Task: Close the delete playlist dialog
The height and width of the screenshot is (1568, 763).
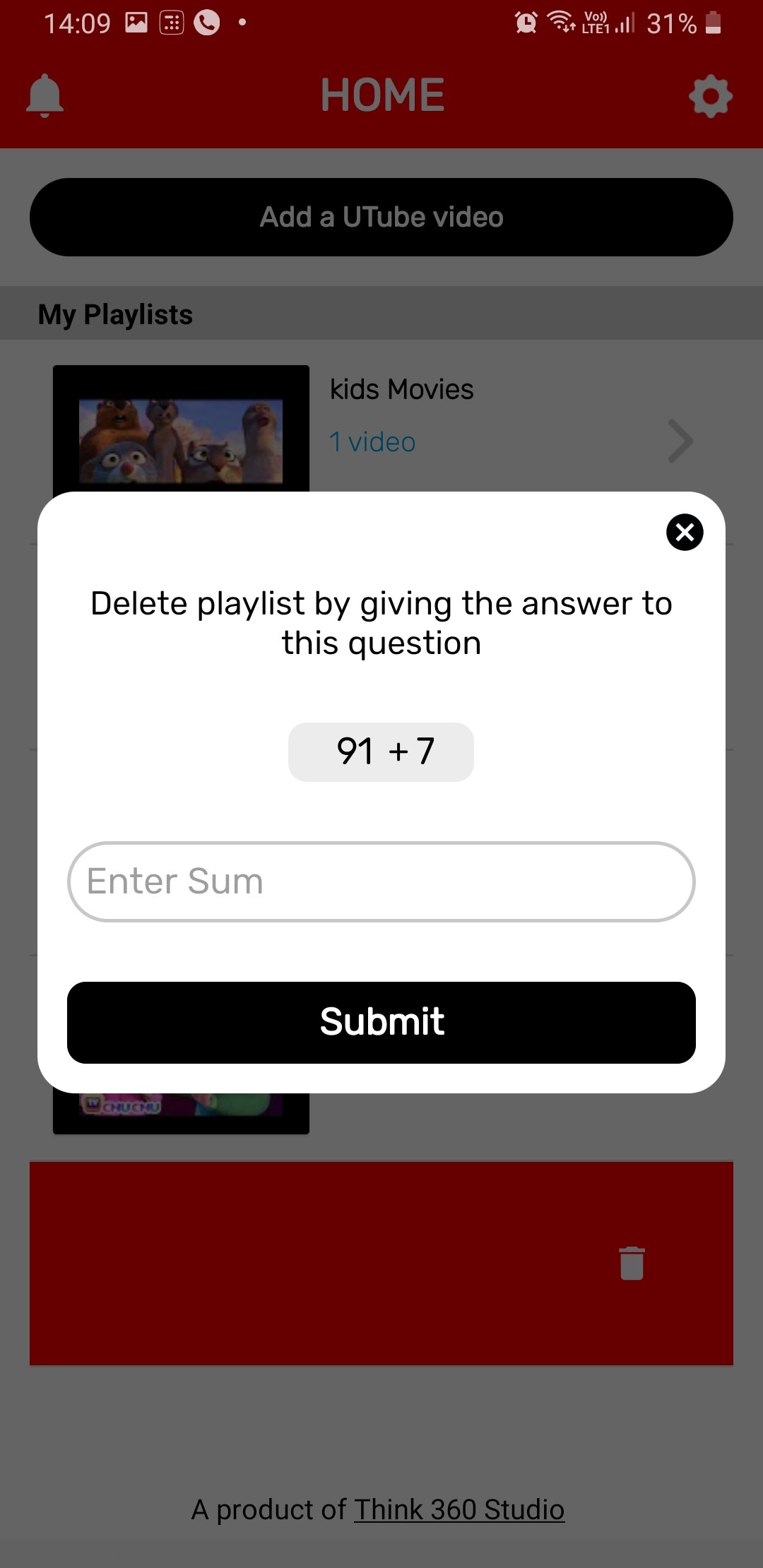Action: (685, 532)
